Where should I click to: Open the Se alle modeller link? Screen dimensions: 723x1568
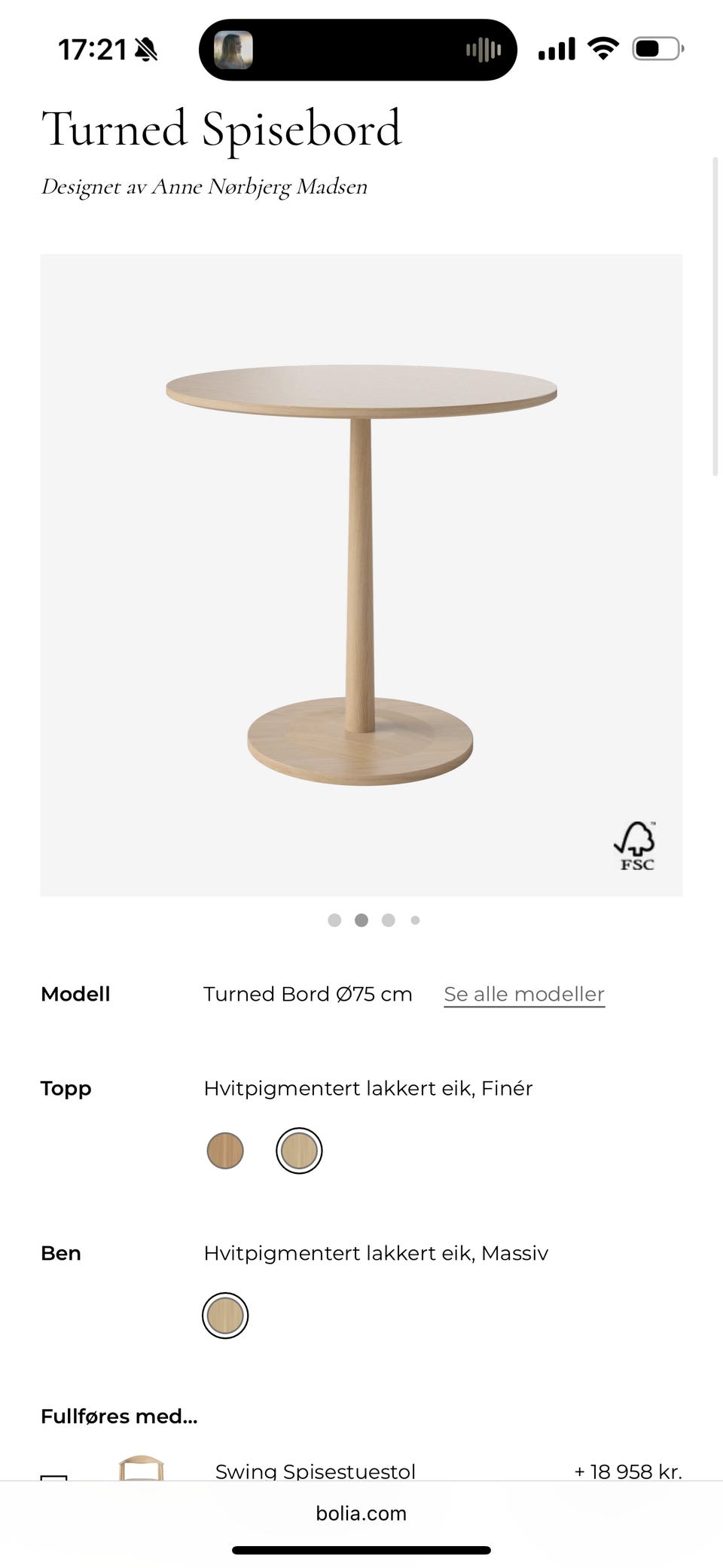pos(523,994)
